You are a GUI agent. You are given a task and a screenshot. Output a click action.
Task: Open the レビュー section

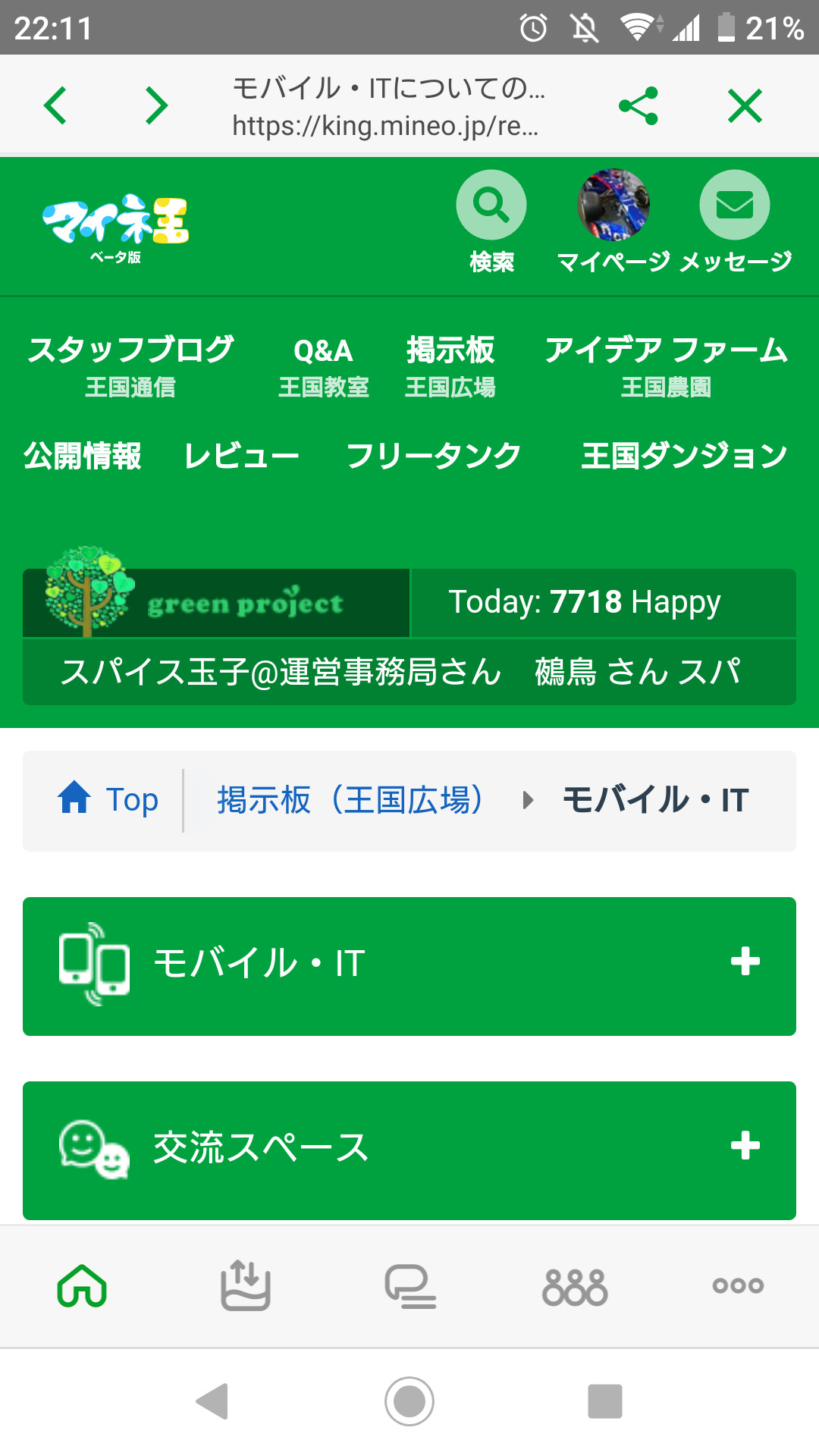click(242, 457)
